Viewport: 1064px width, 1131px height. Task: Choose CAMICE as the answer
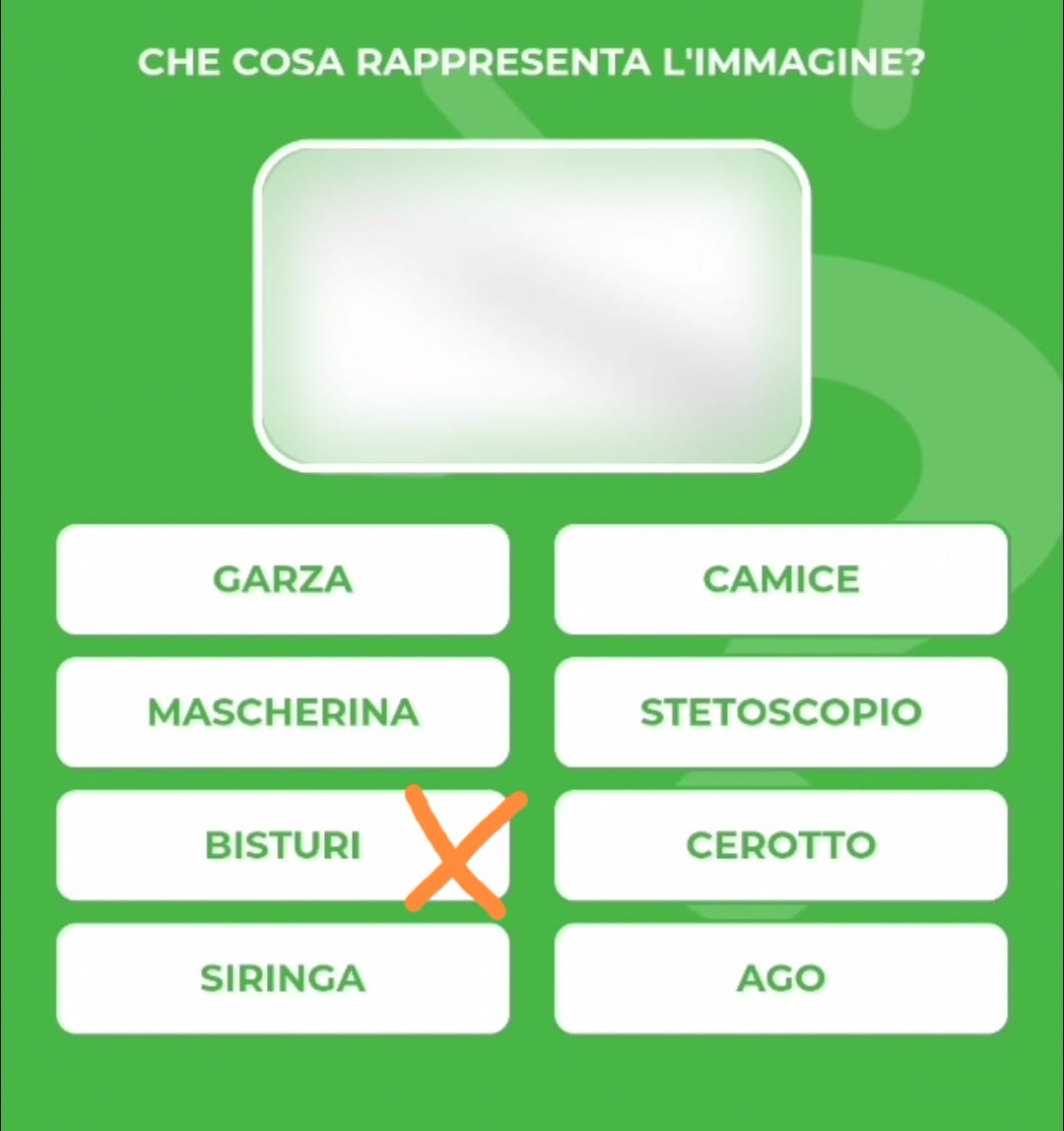click(780, 579)
